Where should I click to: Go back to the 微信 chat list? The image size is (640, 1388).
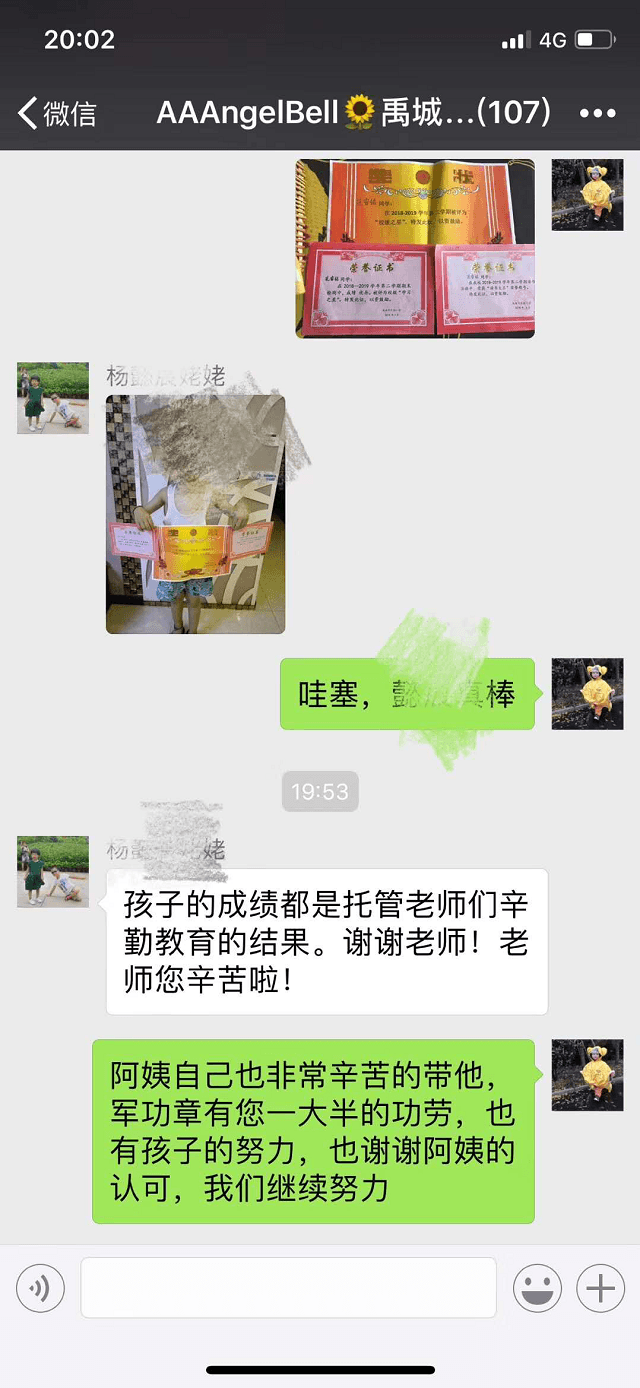pyautogui.click(x=57, y=113)
